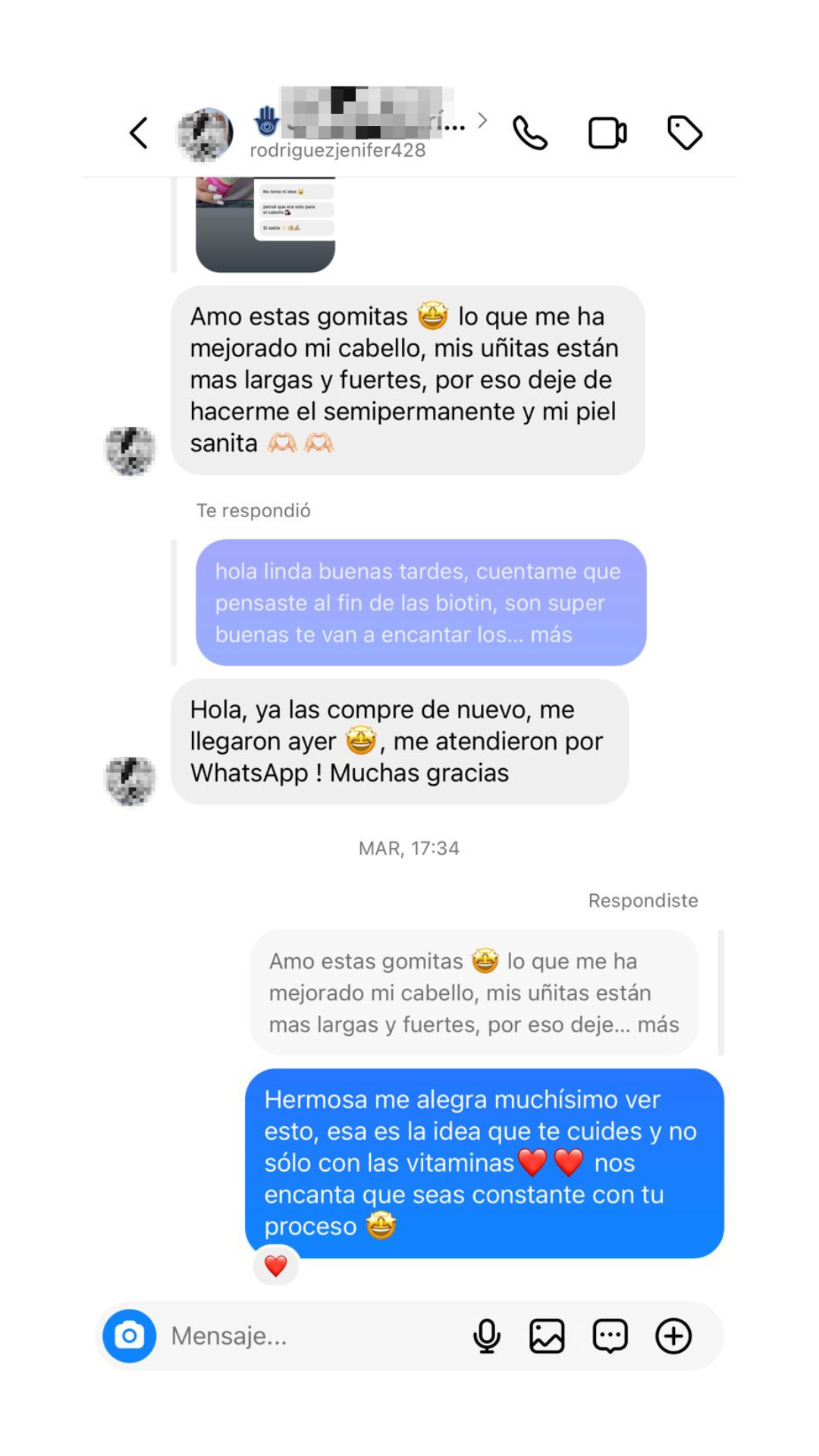
Task: Open the label tag options
Action: [x=685, y=133]
